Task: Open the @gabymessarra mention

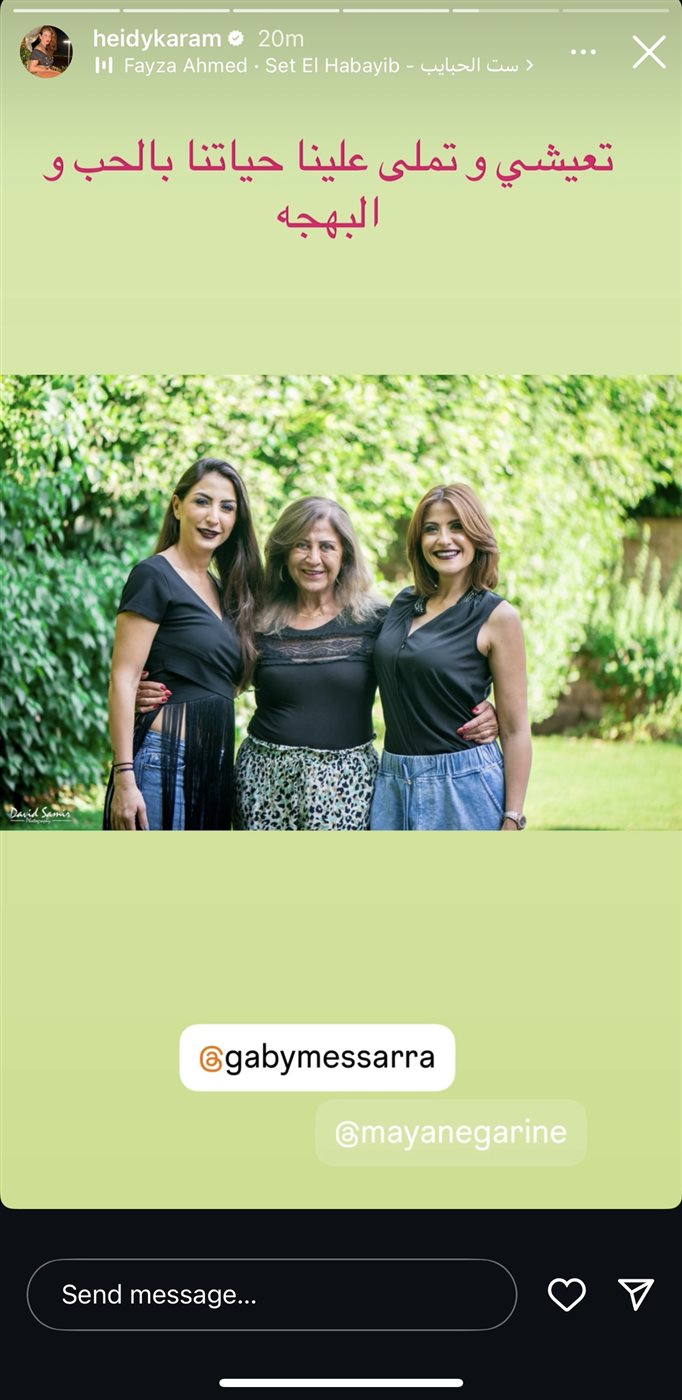Action: (317, 1058)
